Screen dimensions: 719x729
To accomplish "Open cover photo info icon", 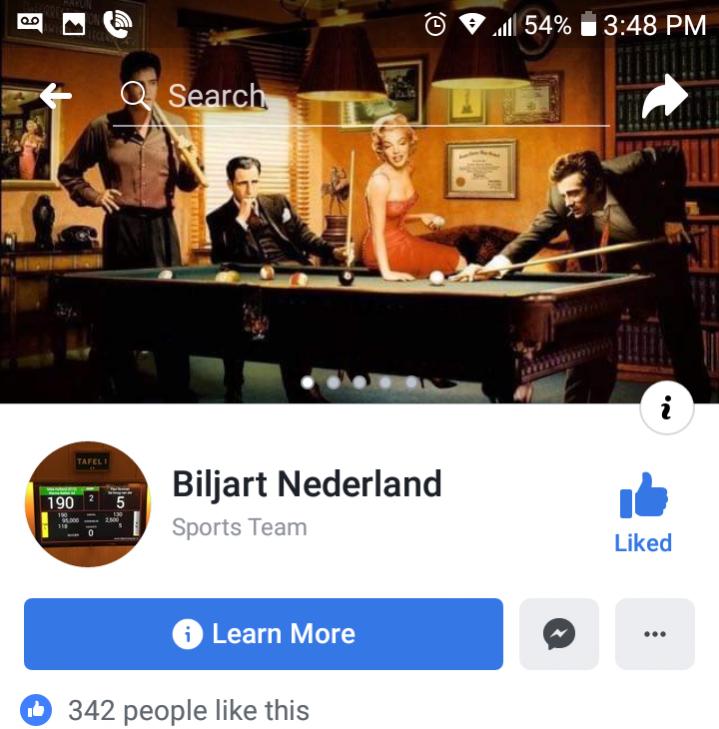I will [666, 408].
